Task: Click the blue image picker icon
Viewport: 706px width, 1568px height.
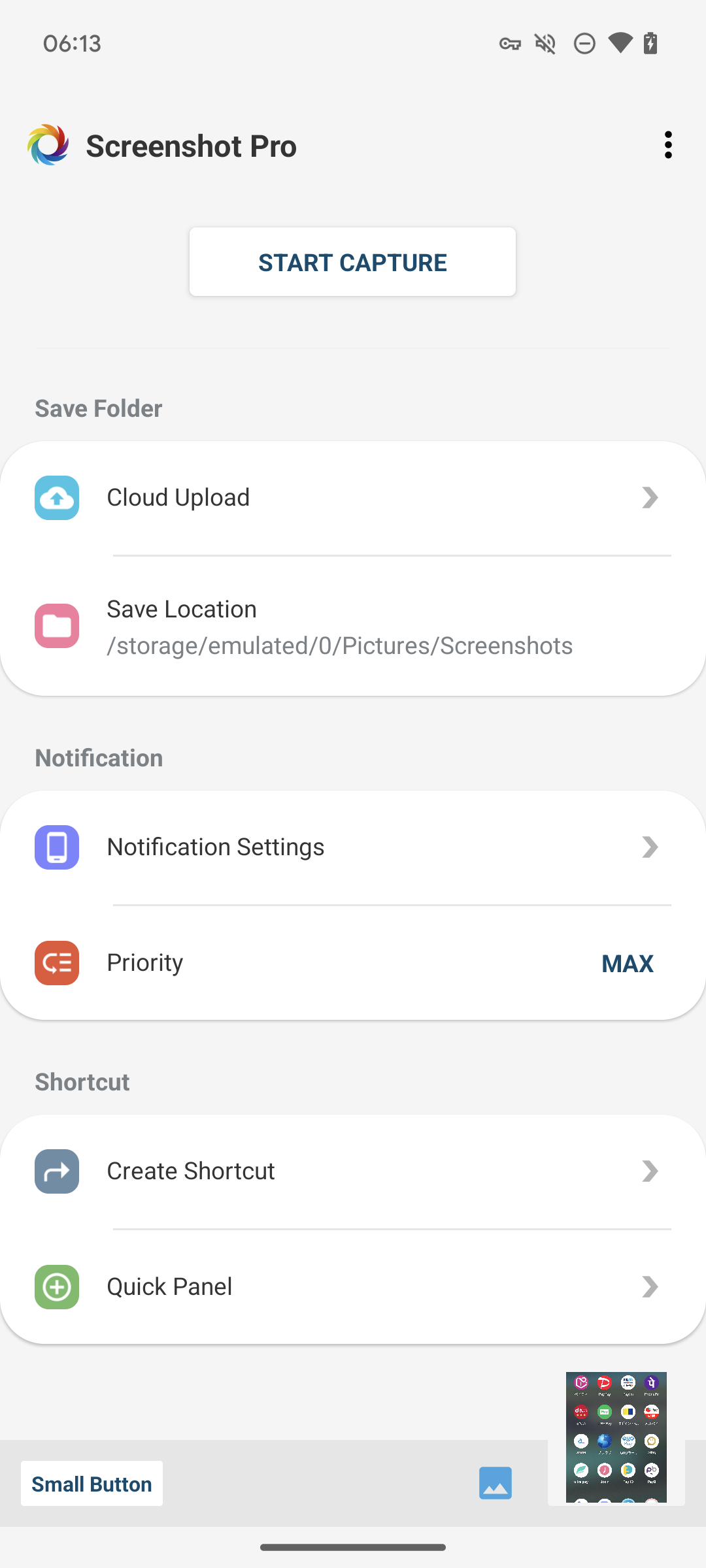Action: click(x=495, y=1483)
